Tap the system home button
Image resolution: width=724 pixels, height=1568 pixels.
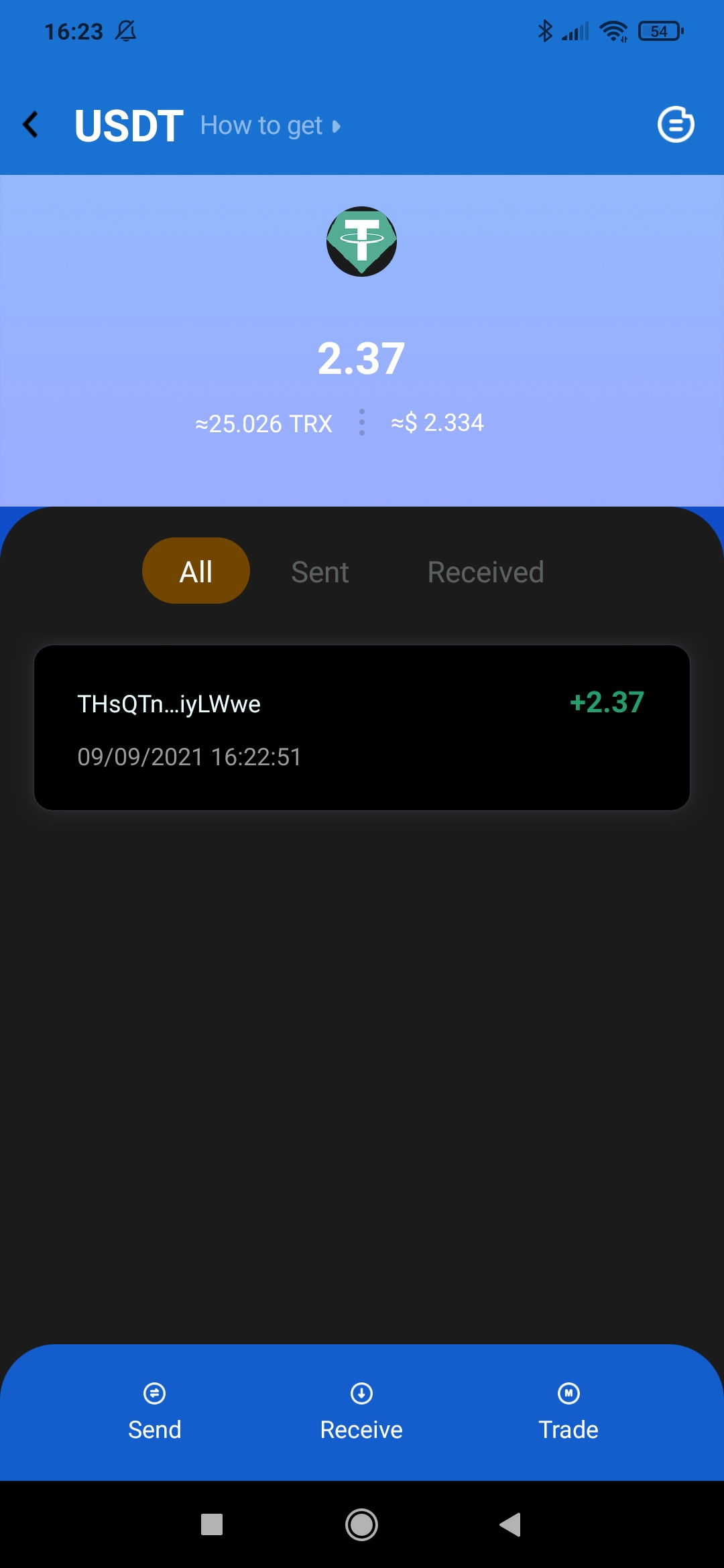[x=361, y=1525]
